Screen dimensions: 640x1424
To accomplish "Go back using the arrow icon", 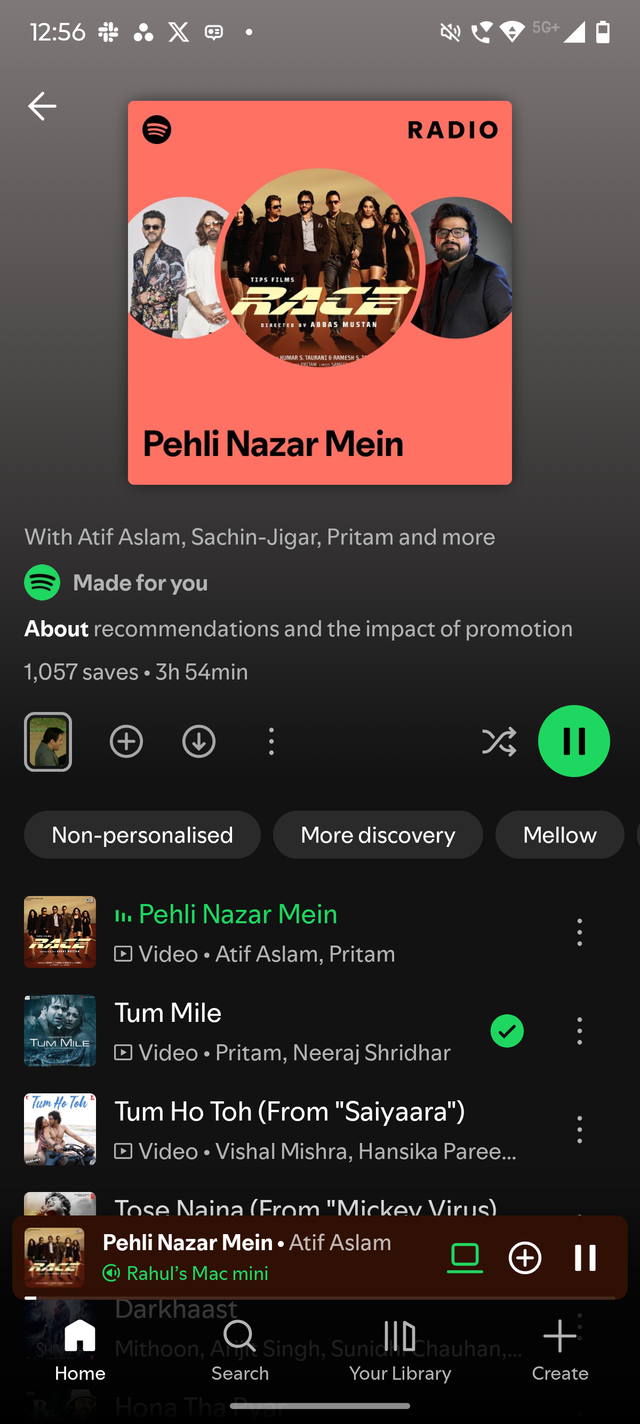I will click(42, 106).
